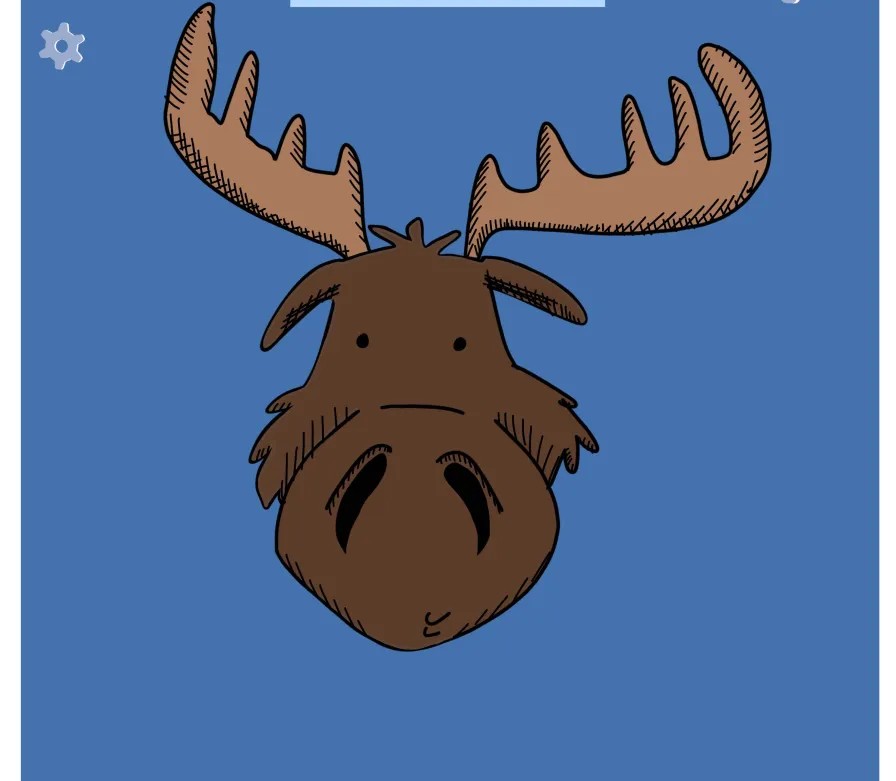Open the settings gear icon

[x=62, y=46]
